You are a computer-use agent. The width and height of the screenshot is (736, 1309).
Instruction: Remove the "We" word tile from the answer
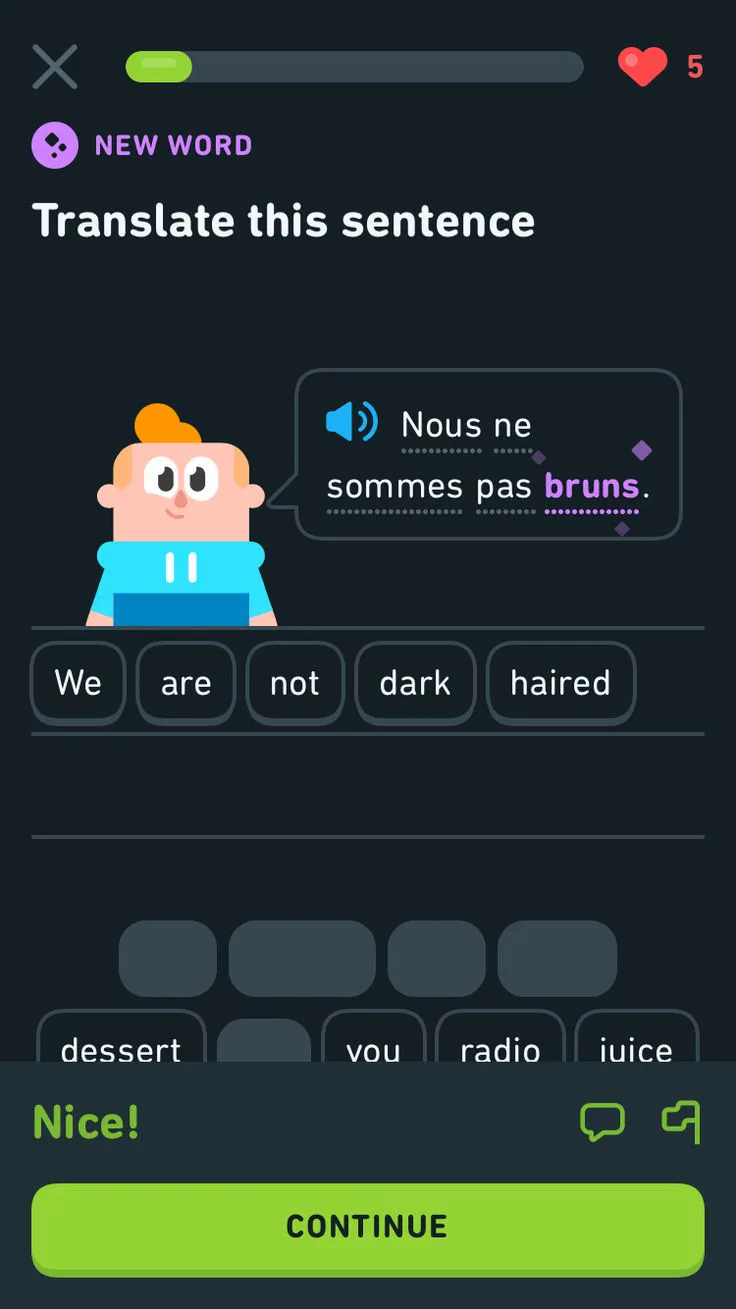78,683
